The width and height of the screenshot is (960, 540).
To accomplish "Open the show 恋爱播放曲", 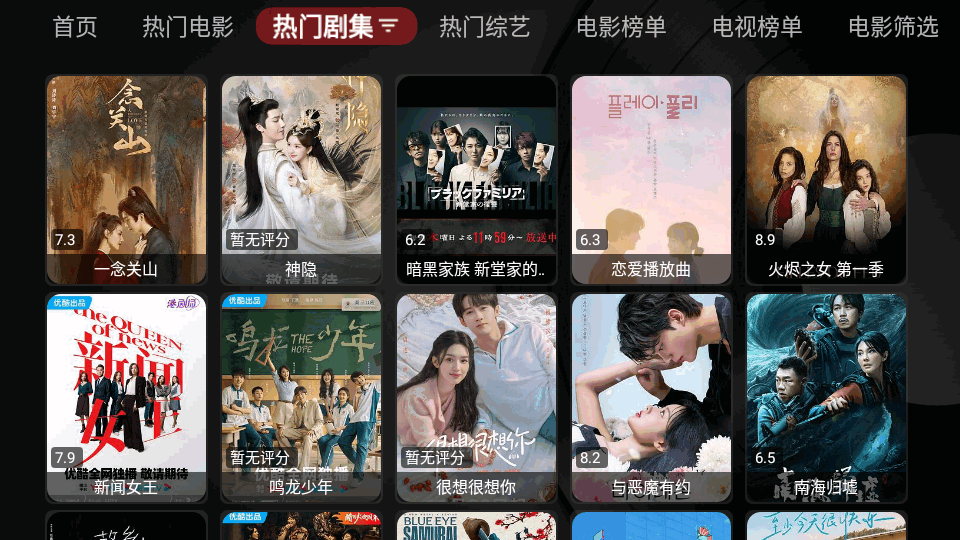I will coord(651,180).
